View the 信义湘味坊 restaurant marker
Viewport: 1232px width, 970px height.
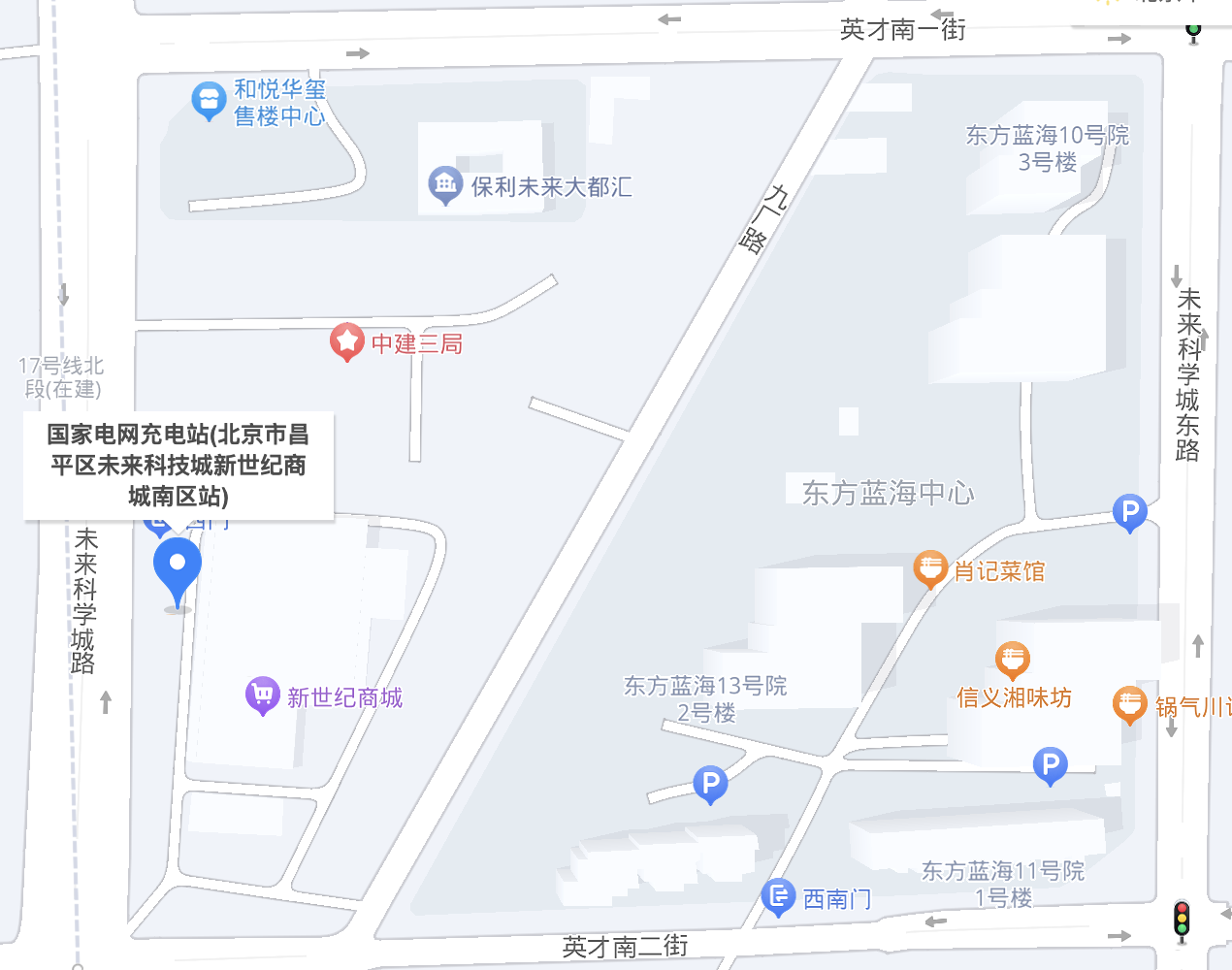pyautogui.click(x=1012, y=661)
